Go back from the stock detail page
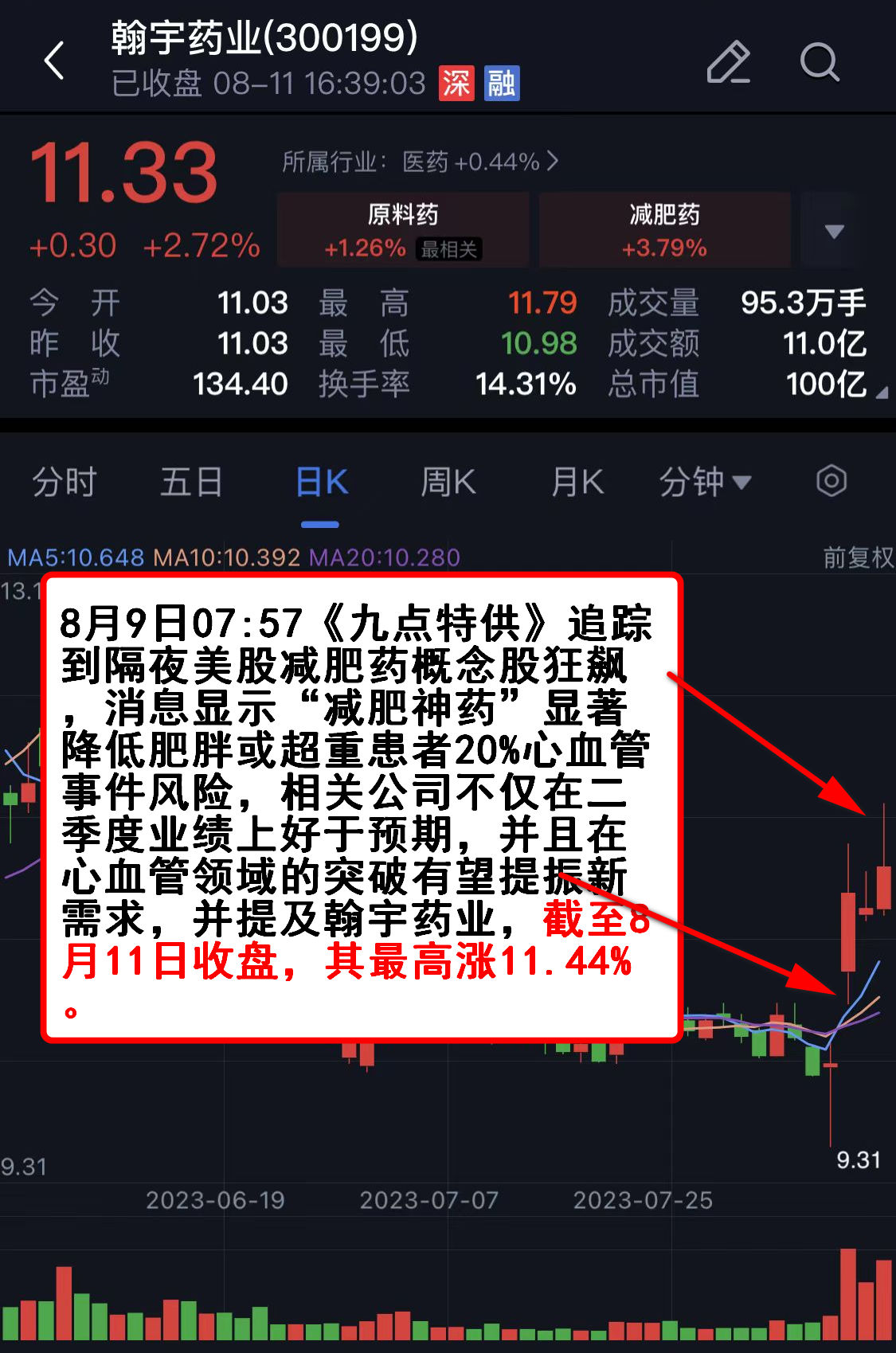 [x=54, y=61]
